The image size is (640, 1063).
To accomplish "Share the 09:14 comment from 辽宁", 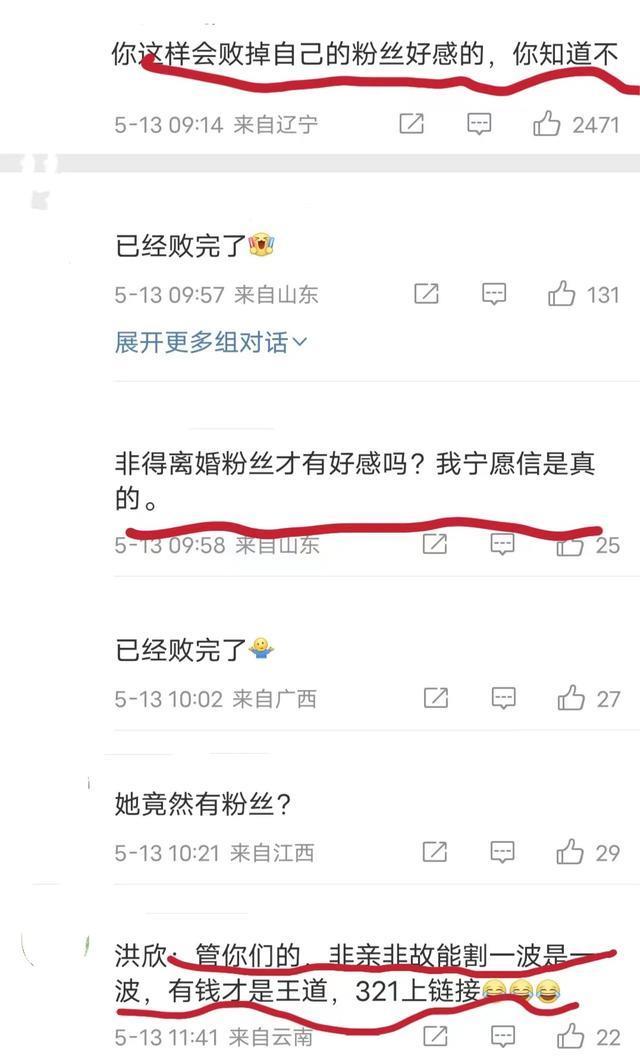I will pos(412,124).
